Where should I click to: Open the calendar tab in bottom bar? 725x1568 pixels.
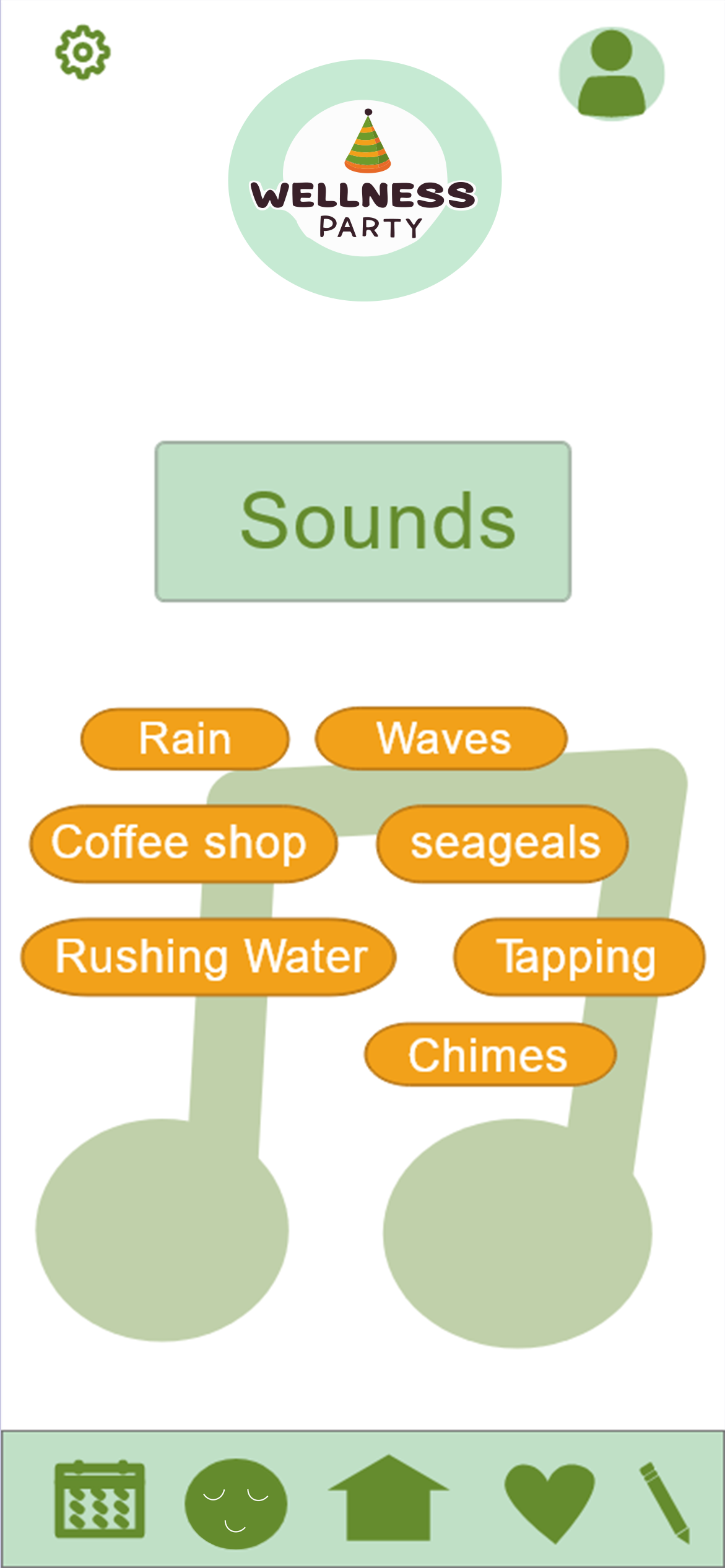tap(100, 1499)
